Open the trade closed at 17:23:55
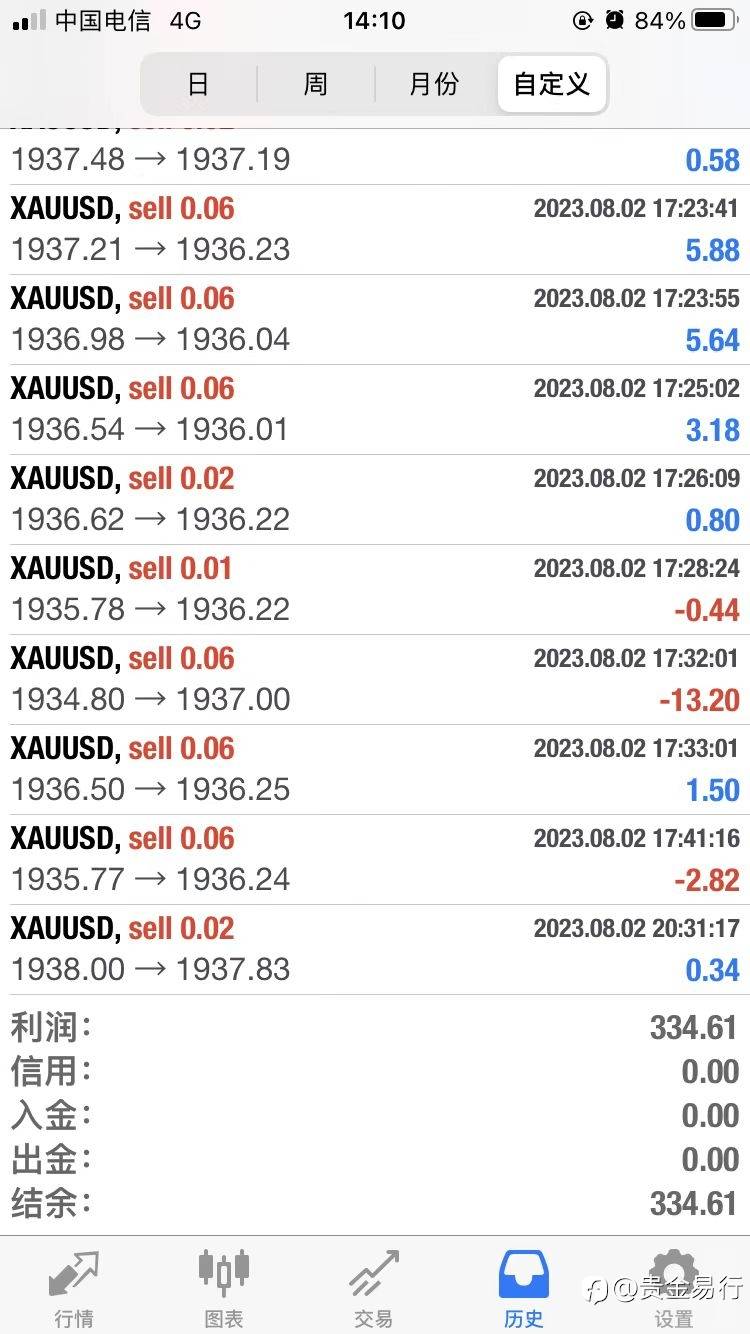This screenshot has width=750, height=1334. (x=375, y=319)
